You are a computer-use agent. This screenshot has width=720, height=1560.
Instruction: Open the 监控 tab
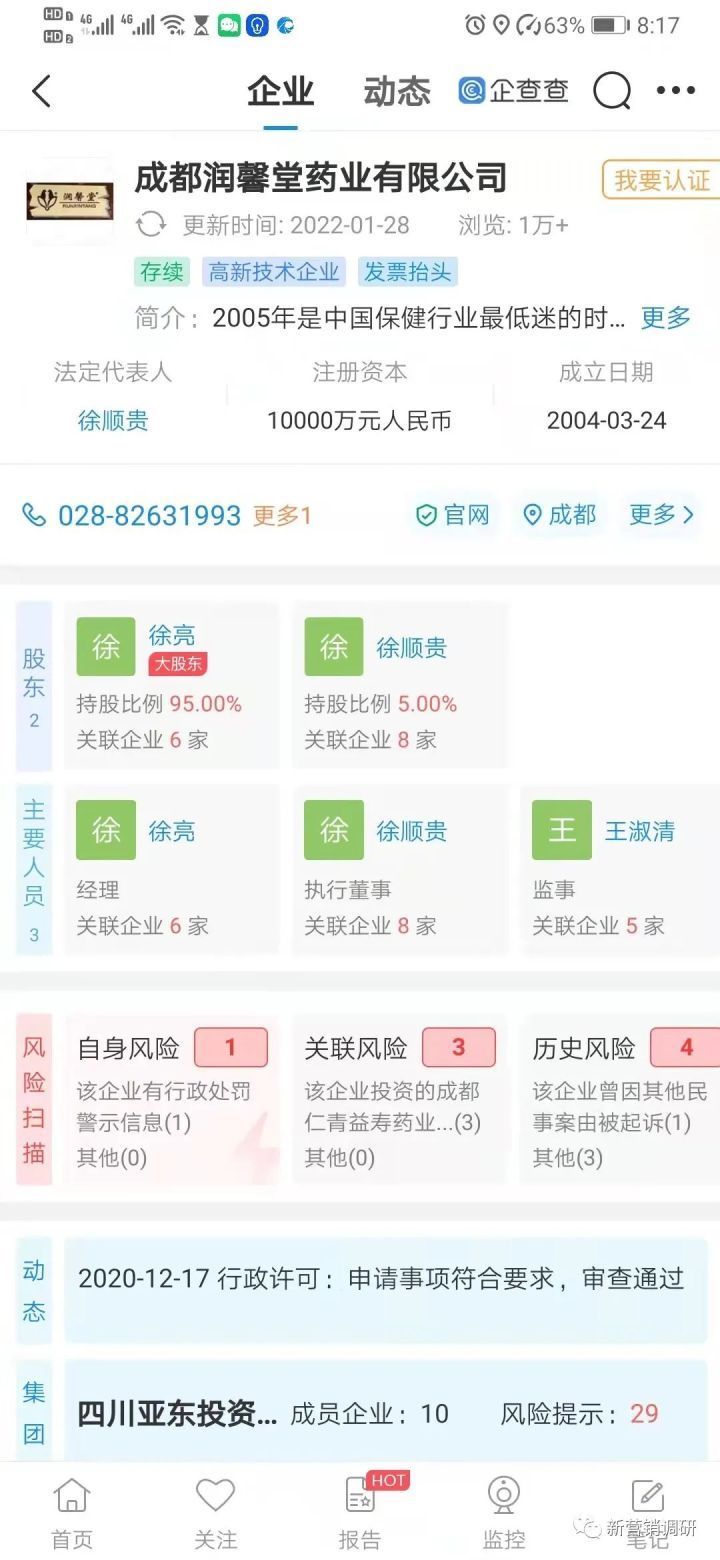[503, 1511]
